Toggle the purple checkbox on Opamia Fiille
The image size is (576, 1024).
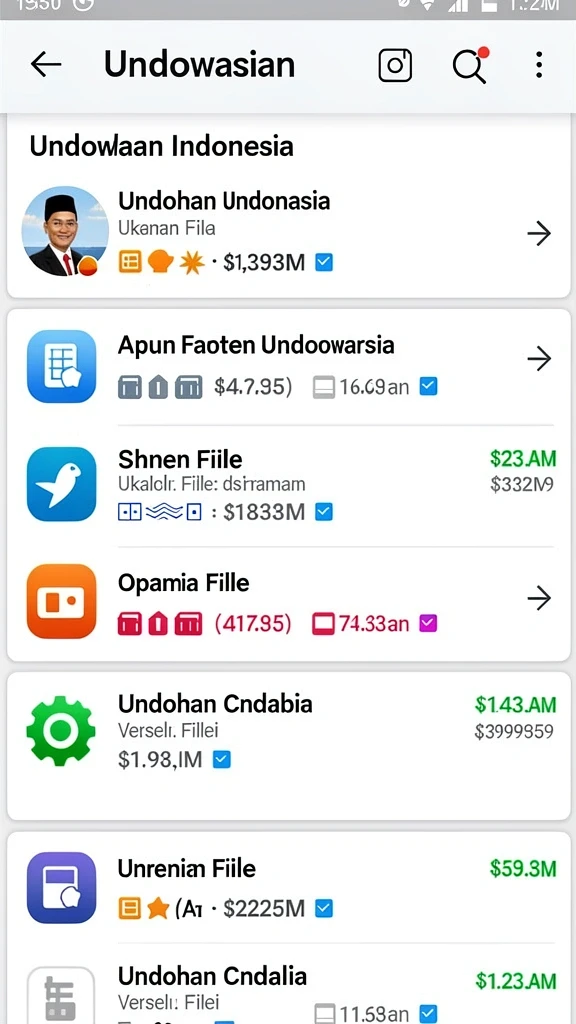pos(428,624)
